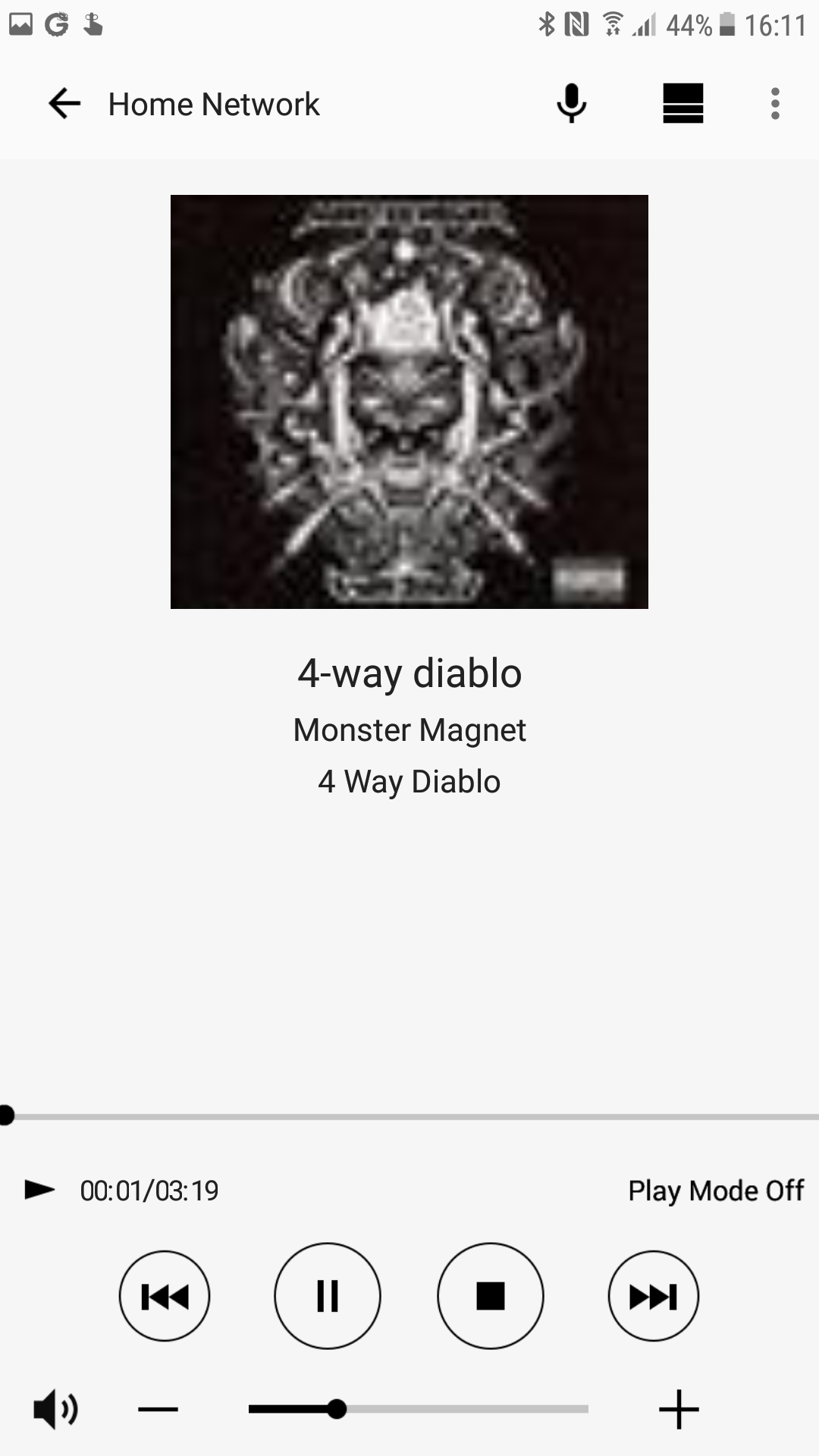This screenshot has height=1456, width=819.
Task: Mute the speaker volume
Action: pos(55,1410)
